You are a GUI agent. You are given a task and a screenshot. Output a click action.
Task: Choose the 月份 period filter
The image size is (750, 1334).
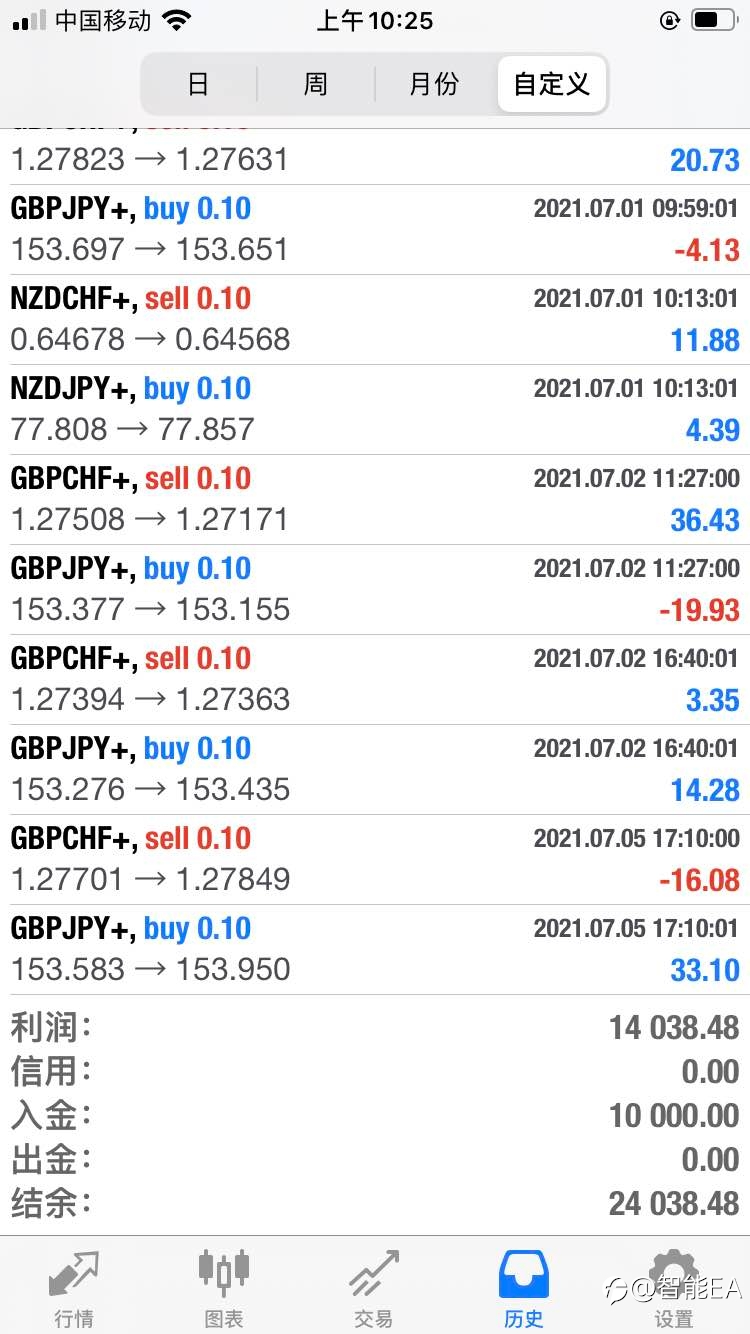(x=434, y=84)
